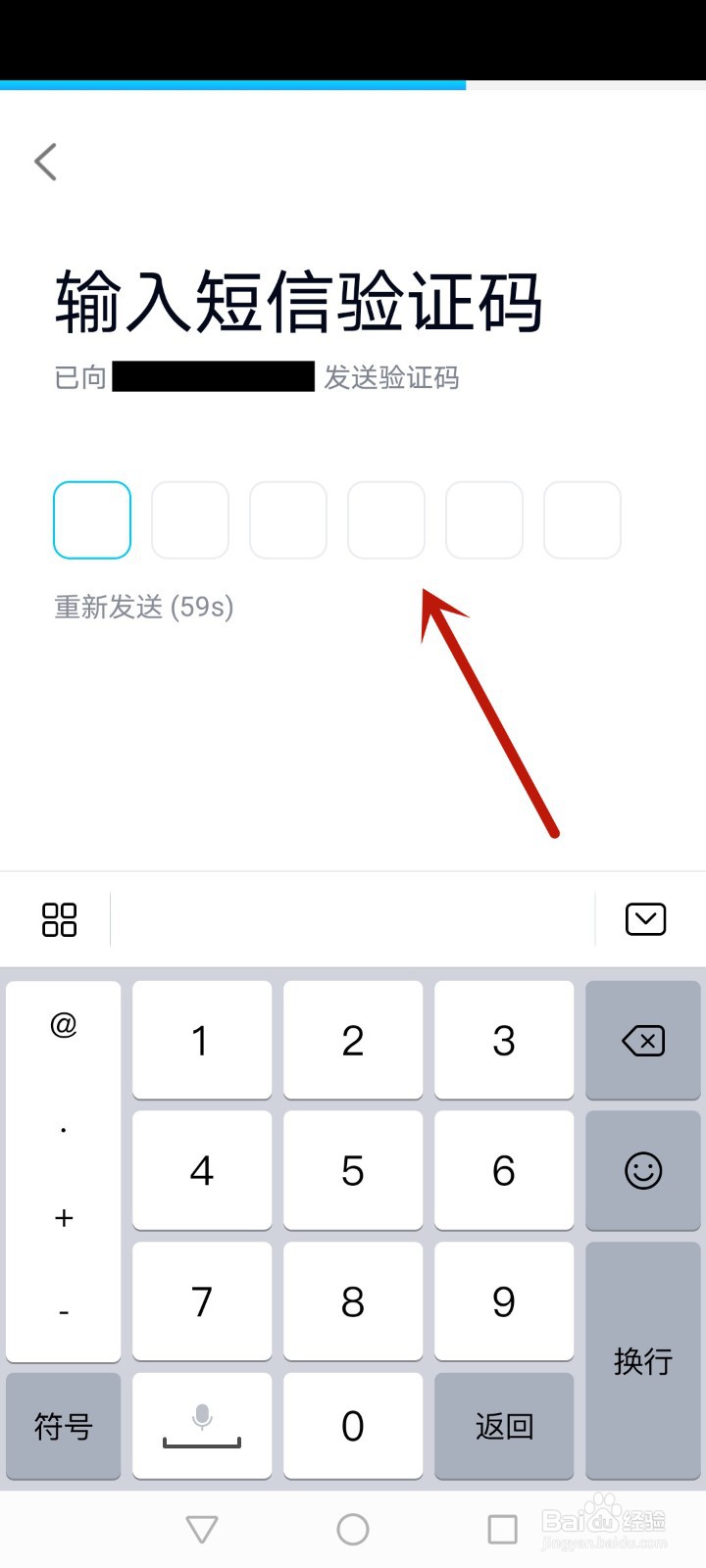Open the 符号 symbols keyboard panel

point(63,1426)
